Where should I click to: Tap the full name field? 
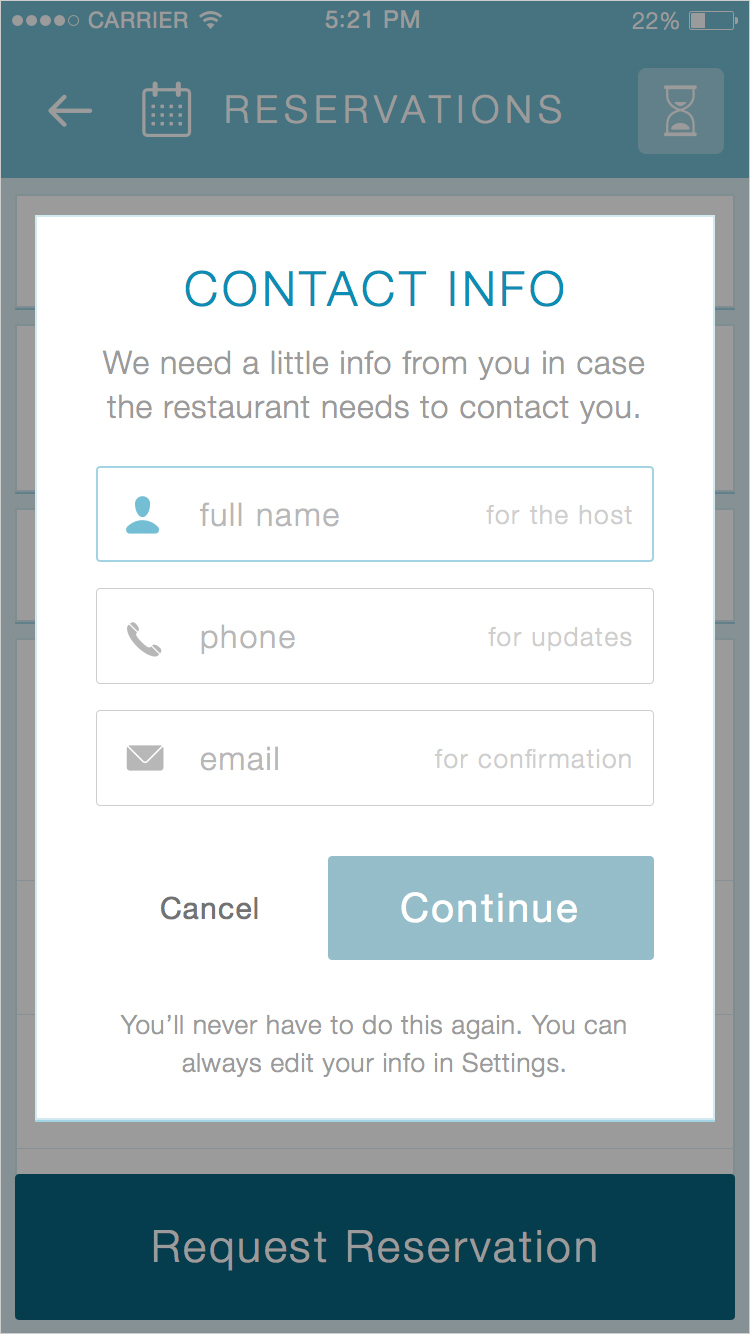coord(375,514)
